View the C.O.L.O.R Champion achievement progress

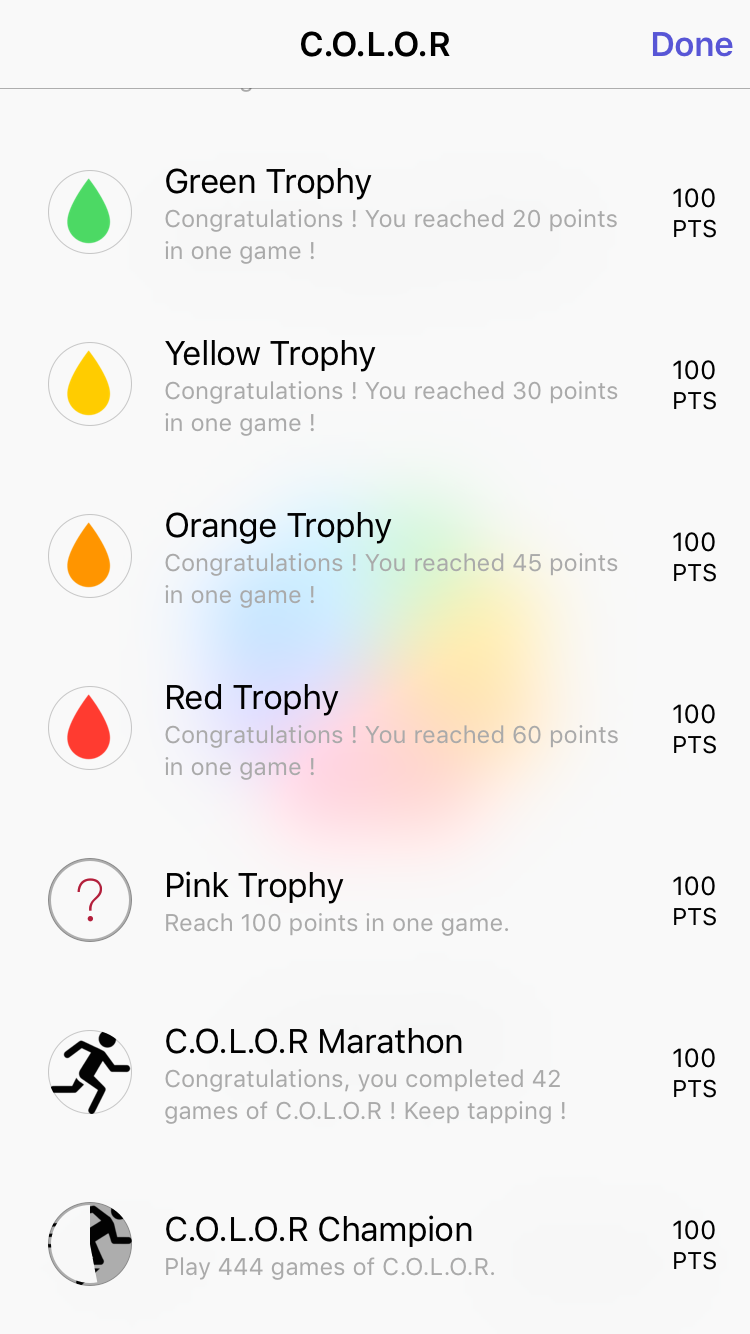click(x=375, y=1244)
